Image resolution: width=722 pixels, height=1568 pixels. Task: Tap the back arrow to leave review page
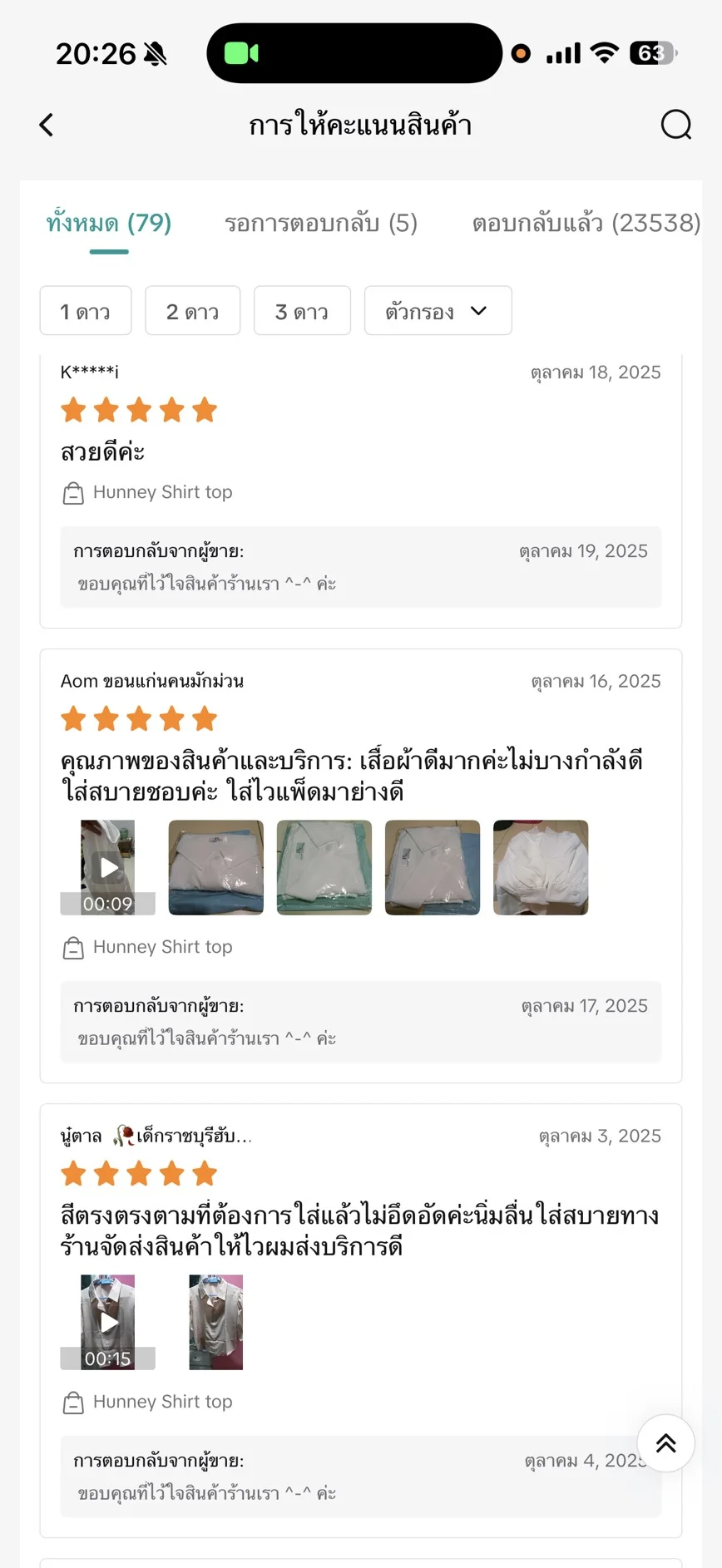[46, 125]
